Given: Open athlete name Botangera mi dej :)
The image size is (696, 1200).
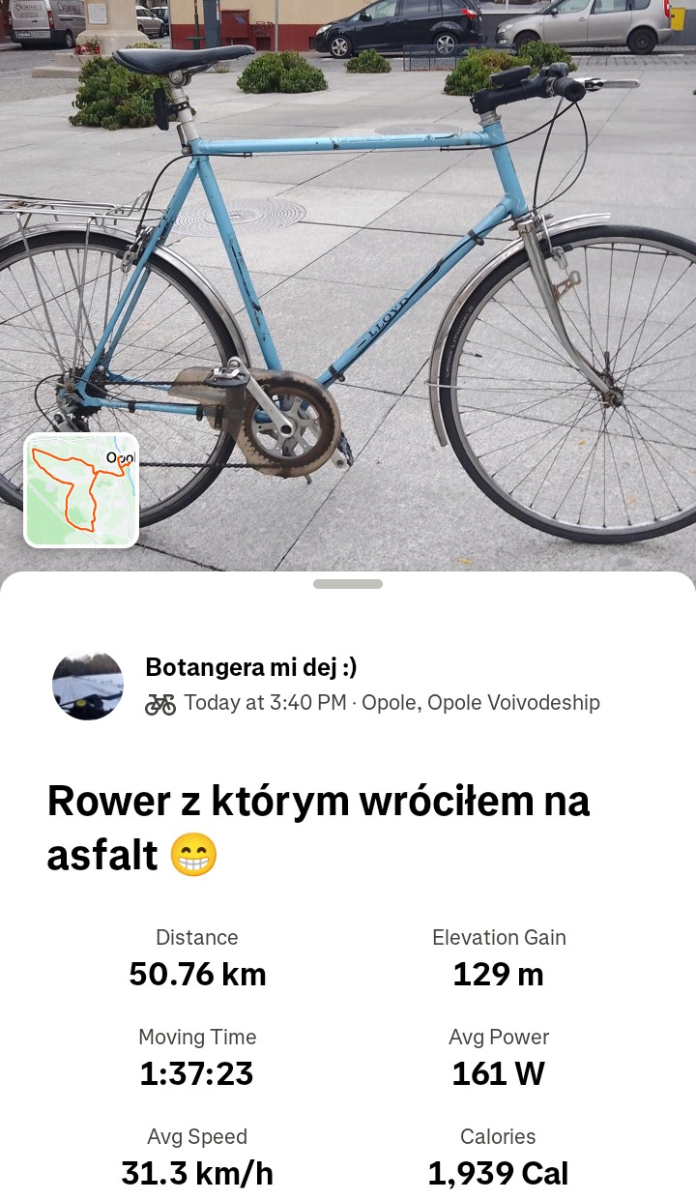Looking at the screenshot, I should 251,667.
